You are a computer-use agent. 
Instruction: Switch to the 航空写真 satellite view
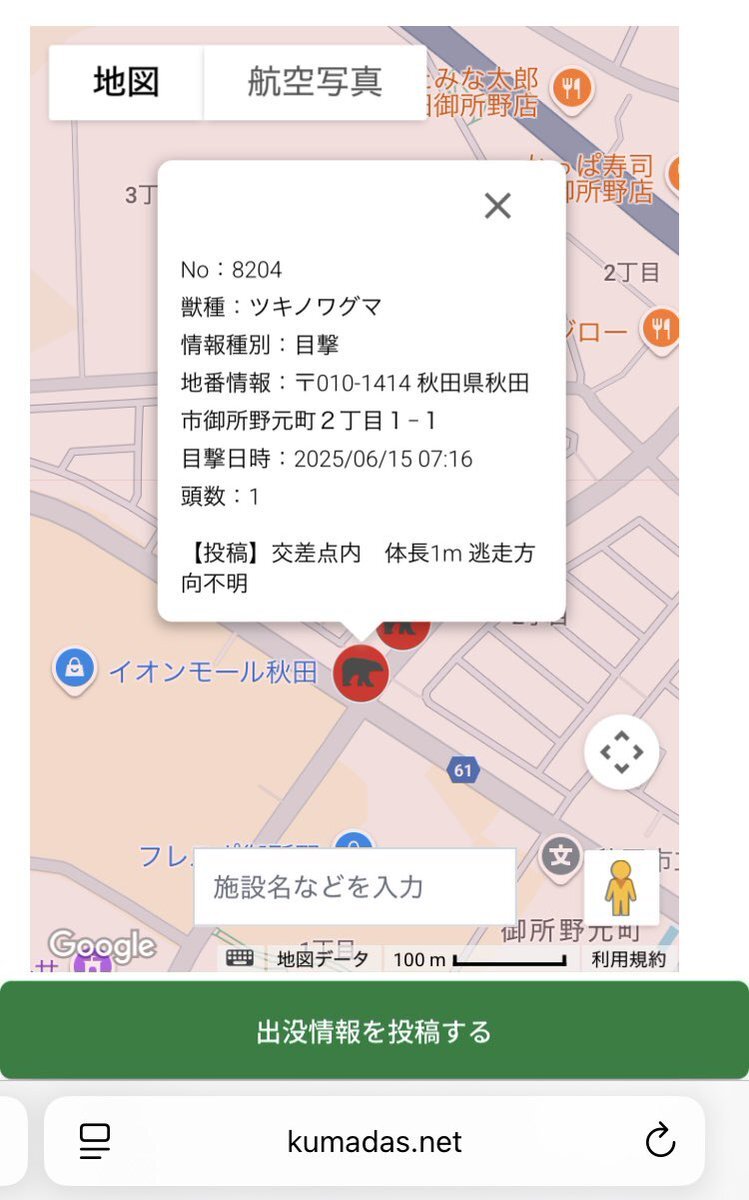tap(315, 83)
